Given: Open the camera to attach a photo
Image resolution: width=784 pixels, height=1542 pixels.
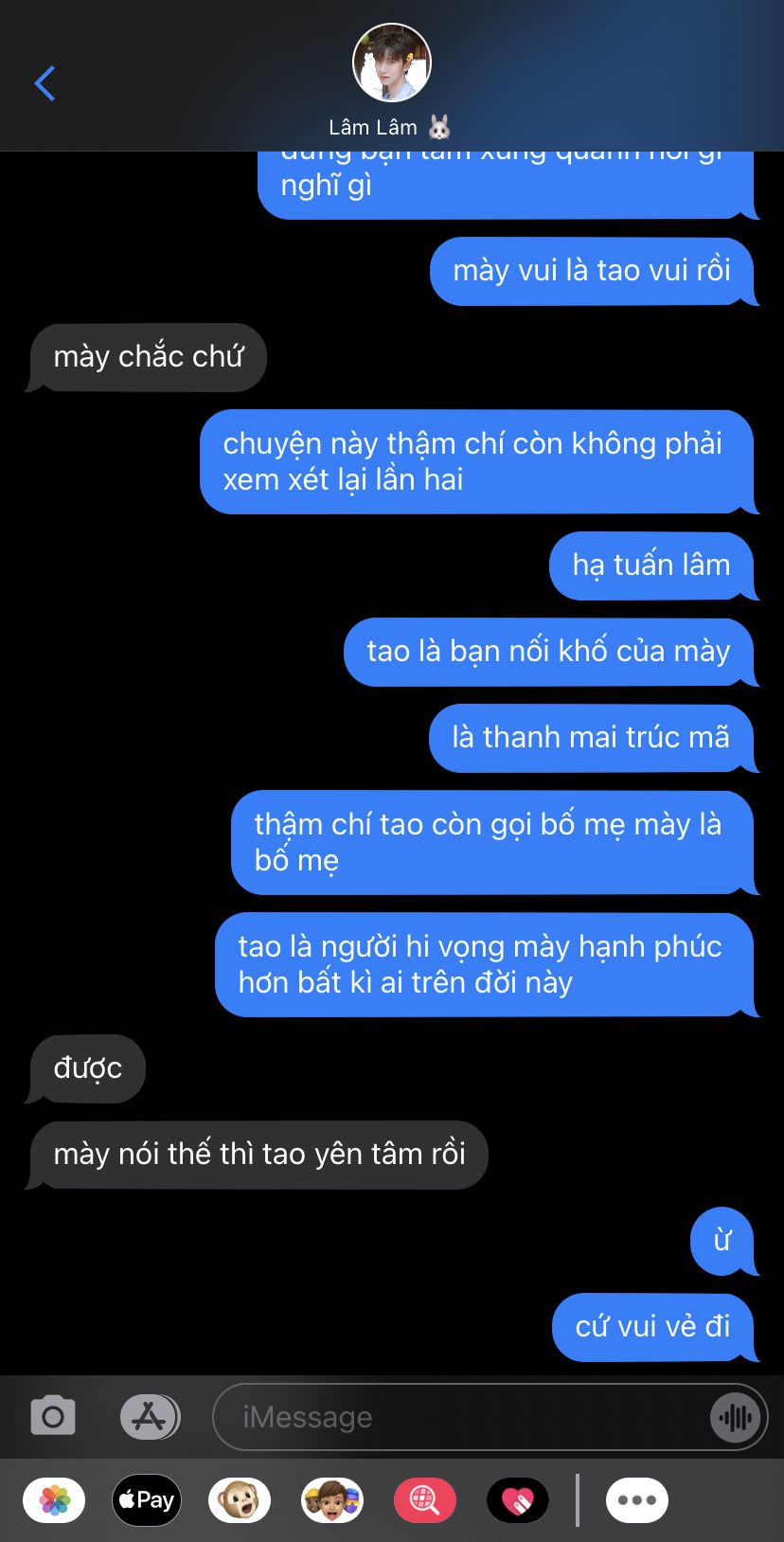Looking at the screenshot, I should pyautogui.click(x=53, y=1417).
